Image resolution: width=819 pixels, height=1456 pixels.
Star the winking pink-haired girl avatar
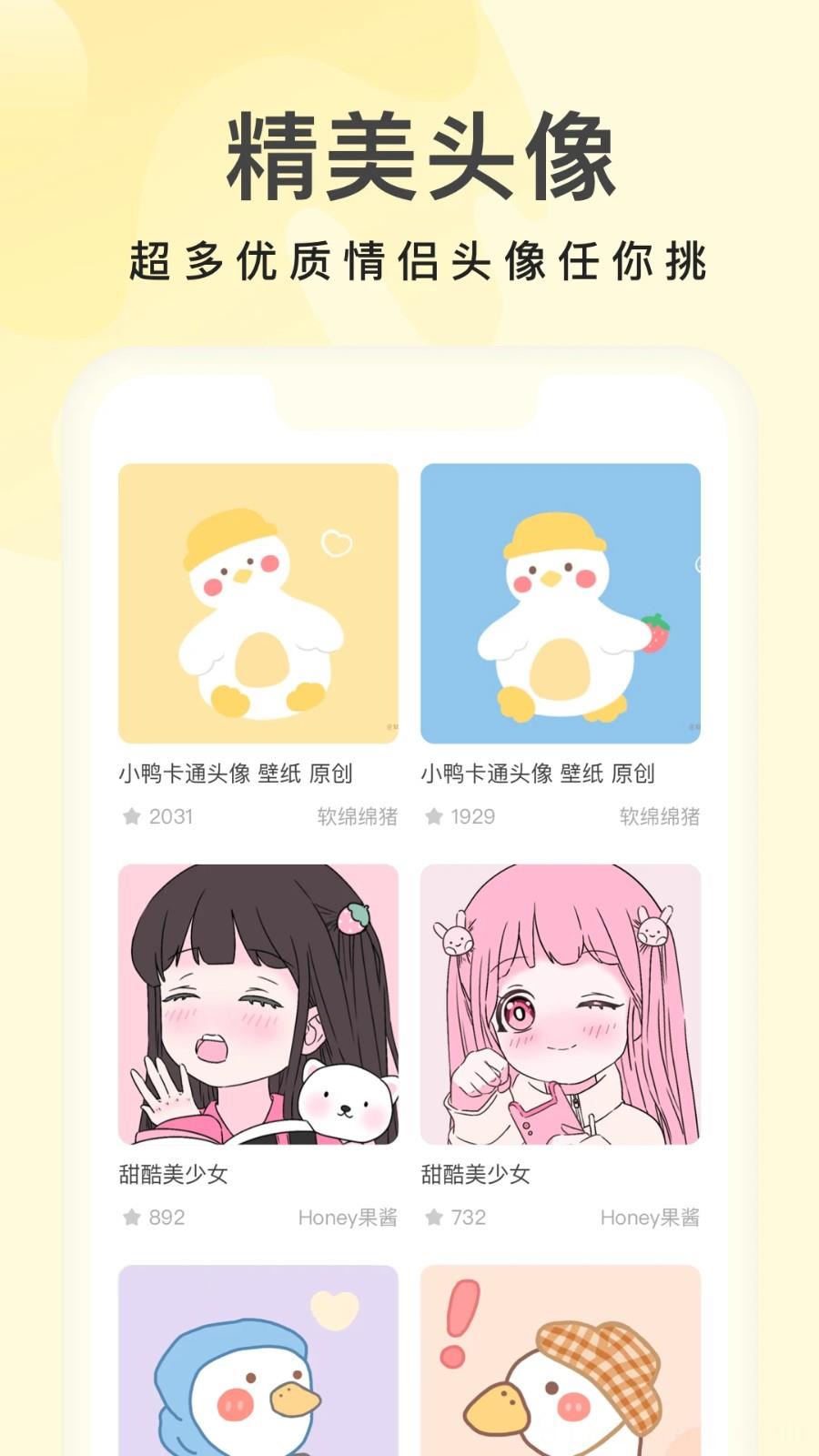coord(435,1215)
